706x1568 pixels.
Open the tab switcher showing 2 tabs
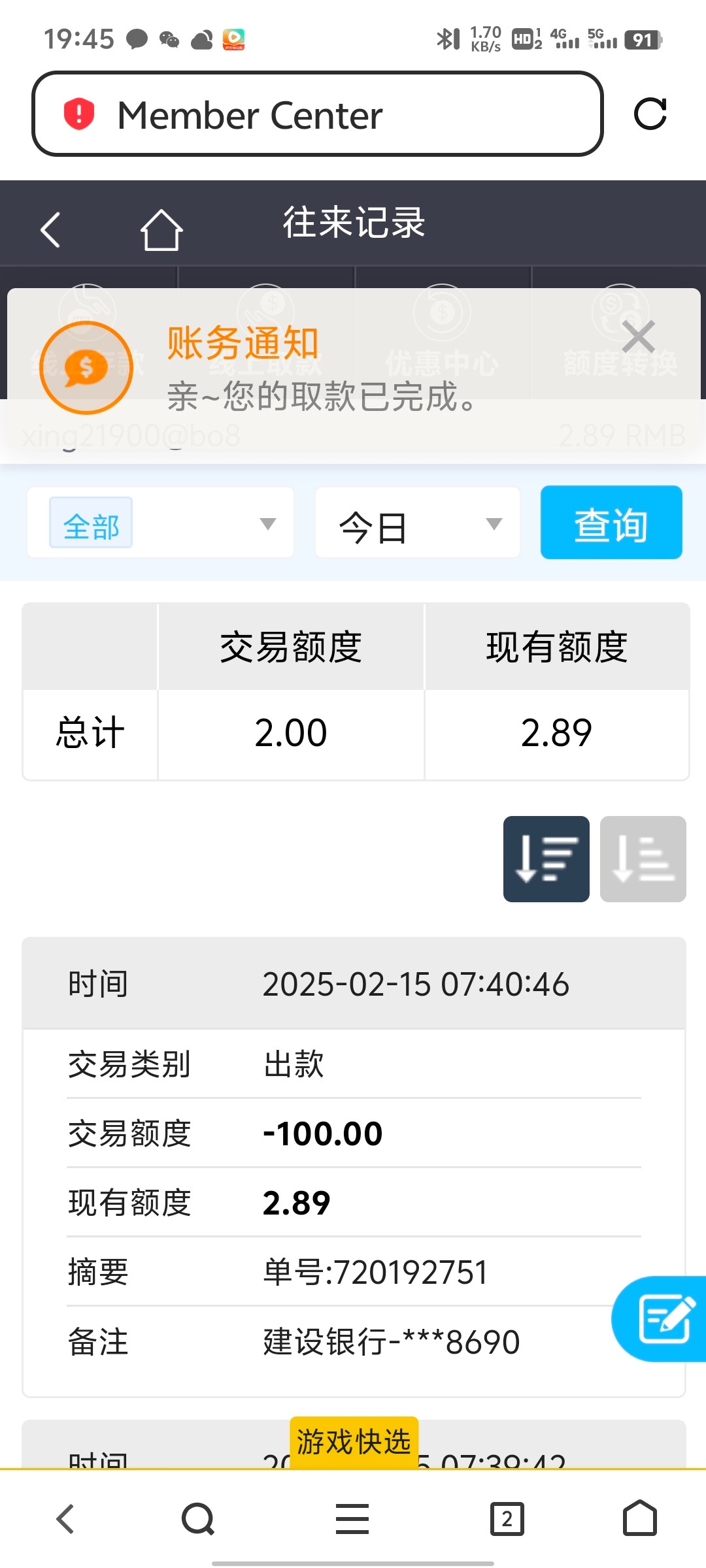click(507, 1518)
